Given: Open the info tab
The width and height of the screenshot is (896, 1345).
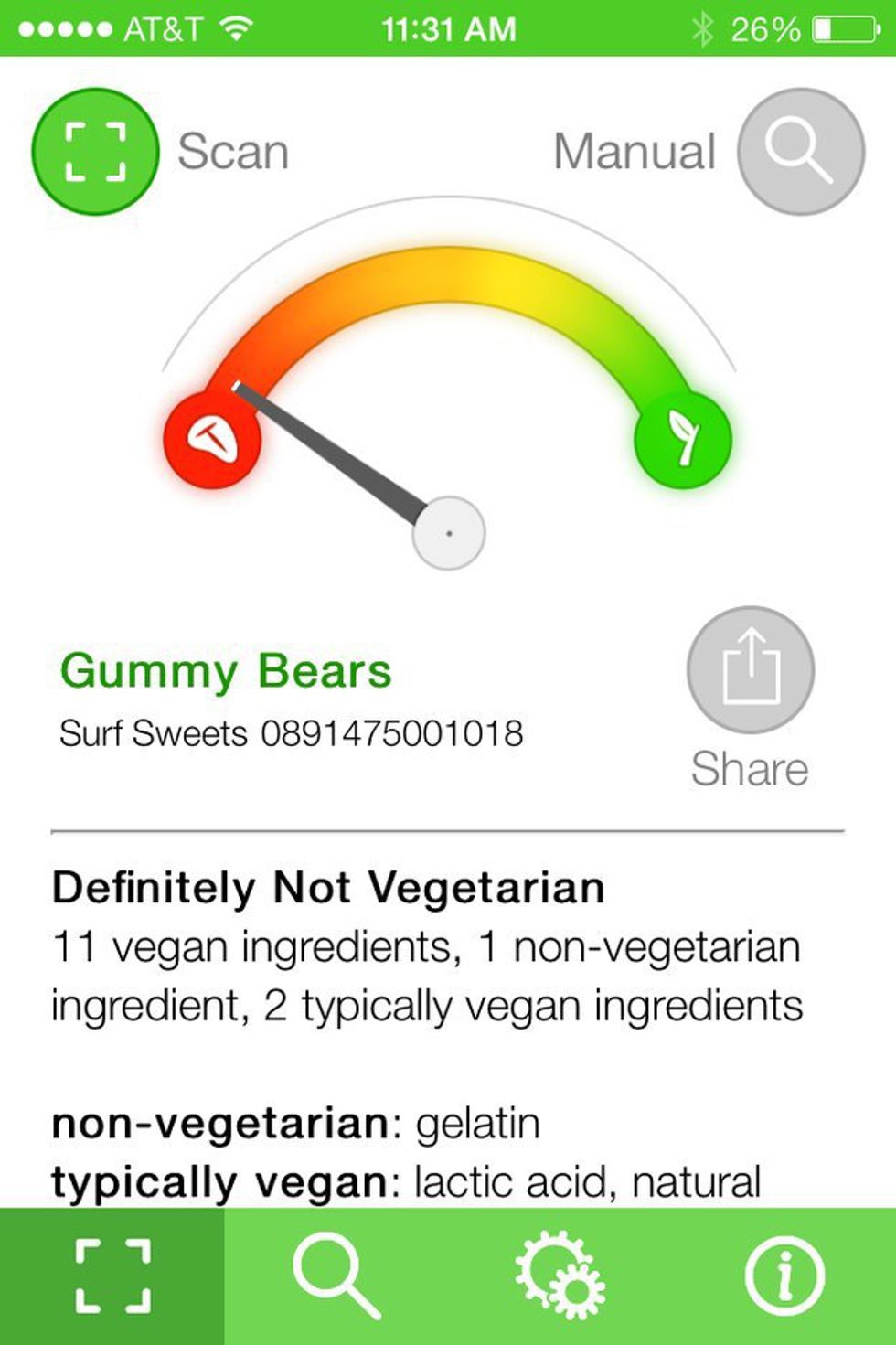Looking at the screenshot, I should [x=784, y=1276].
